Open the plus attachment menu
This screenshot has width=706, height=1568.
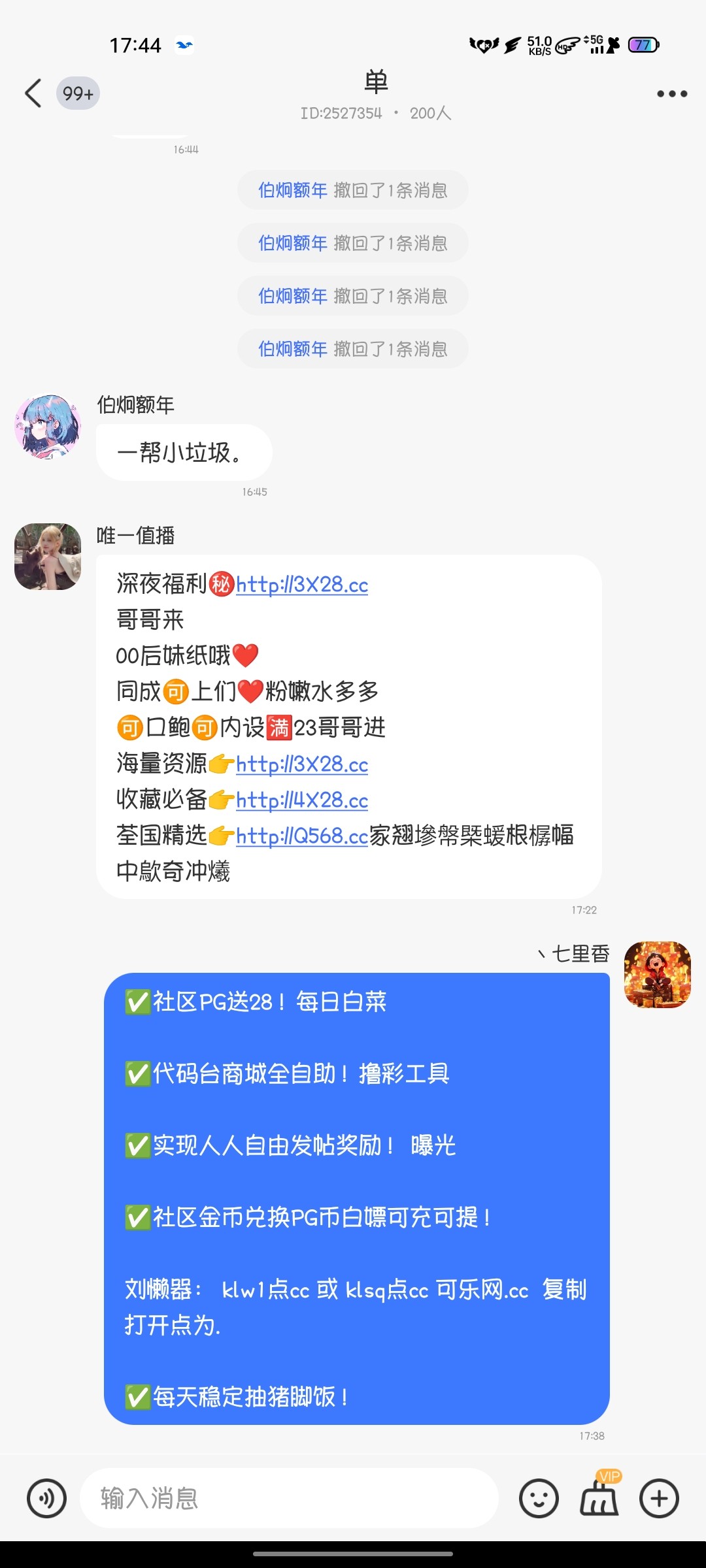pyautogui.click(x=659, y=1498)
